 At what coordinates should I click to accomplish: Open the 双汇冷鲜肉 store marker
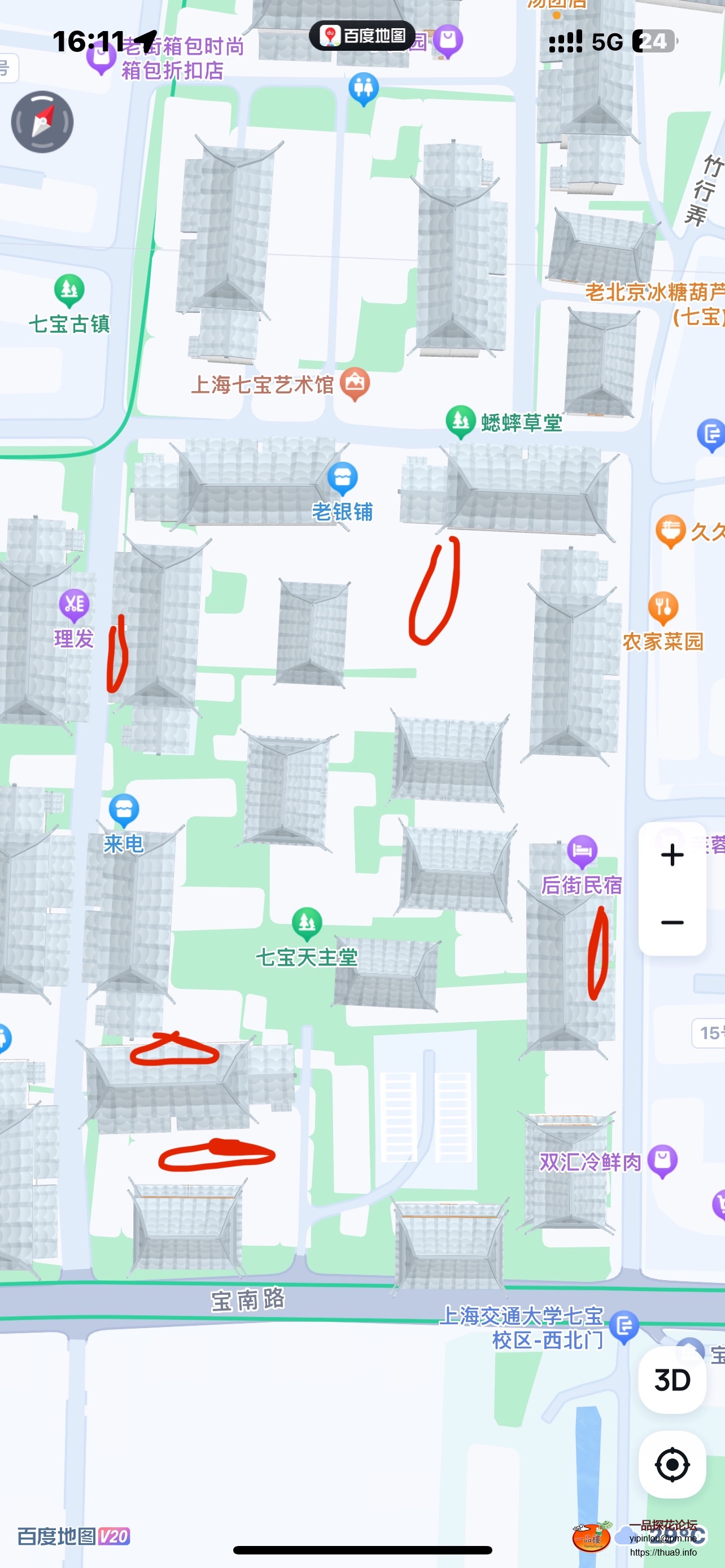click(x=662, y=1162)
